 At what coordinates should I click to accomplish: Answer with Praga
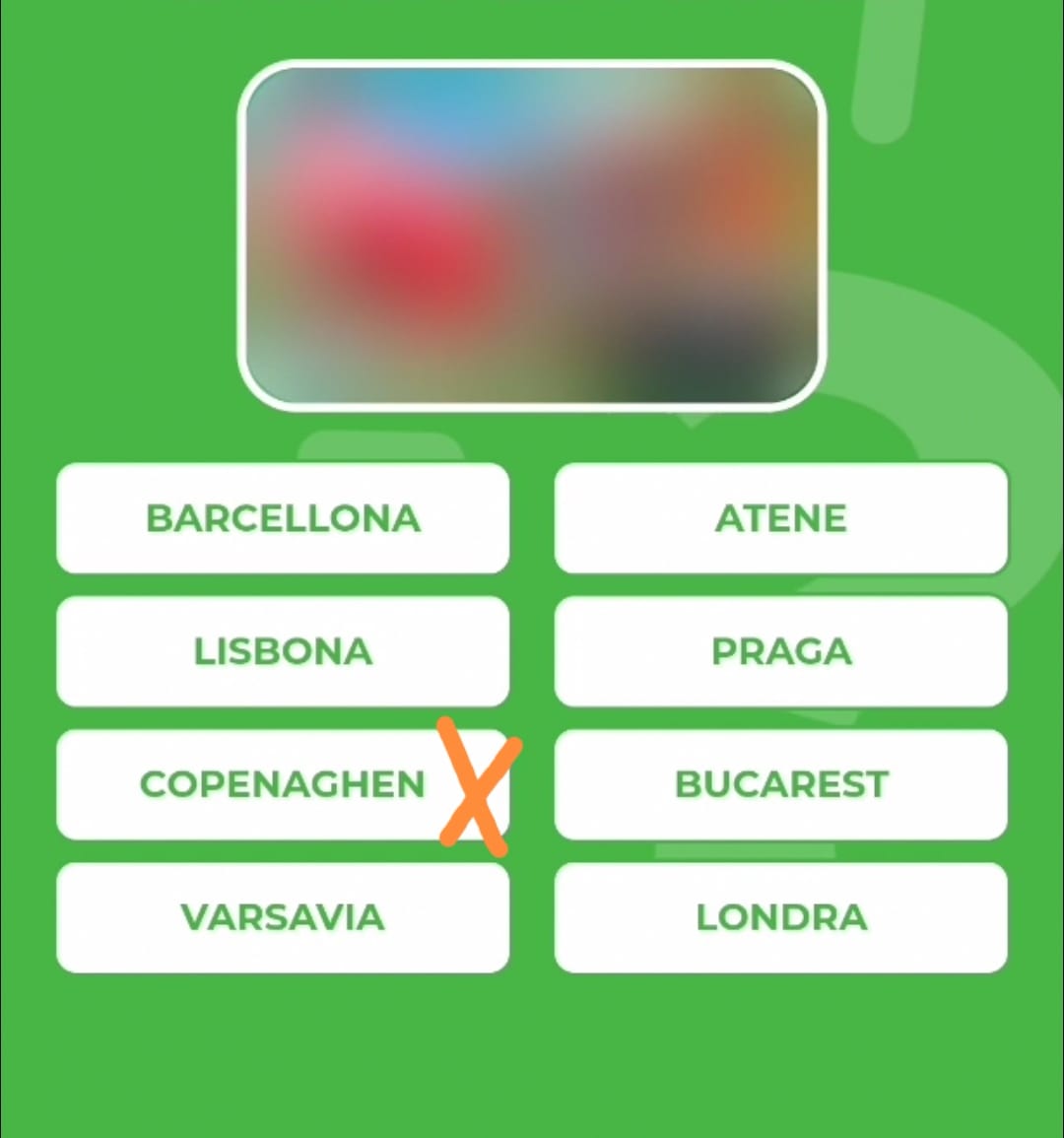click(x=780, y=651)
